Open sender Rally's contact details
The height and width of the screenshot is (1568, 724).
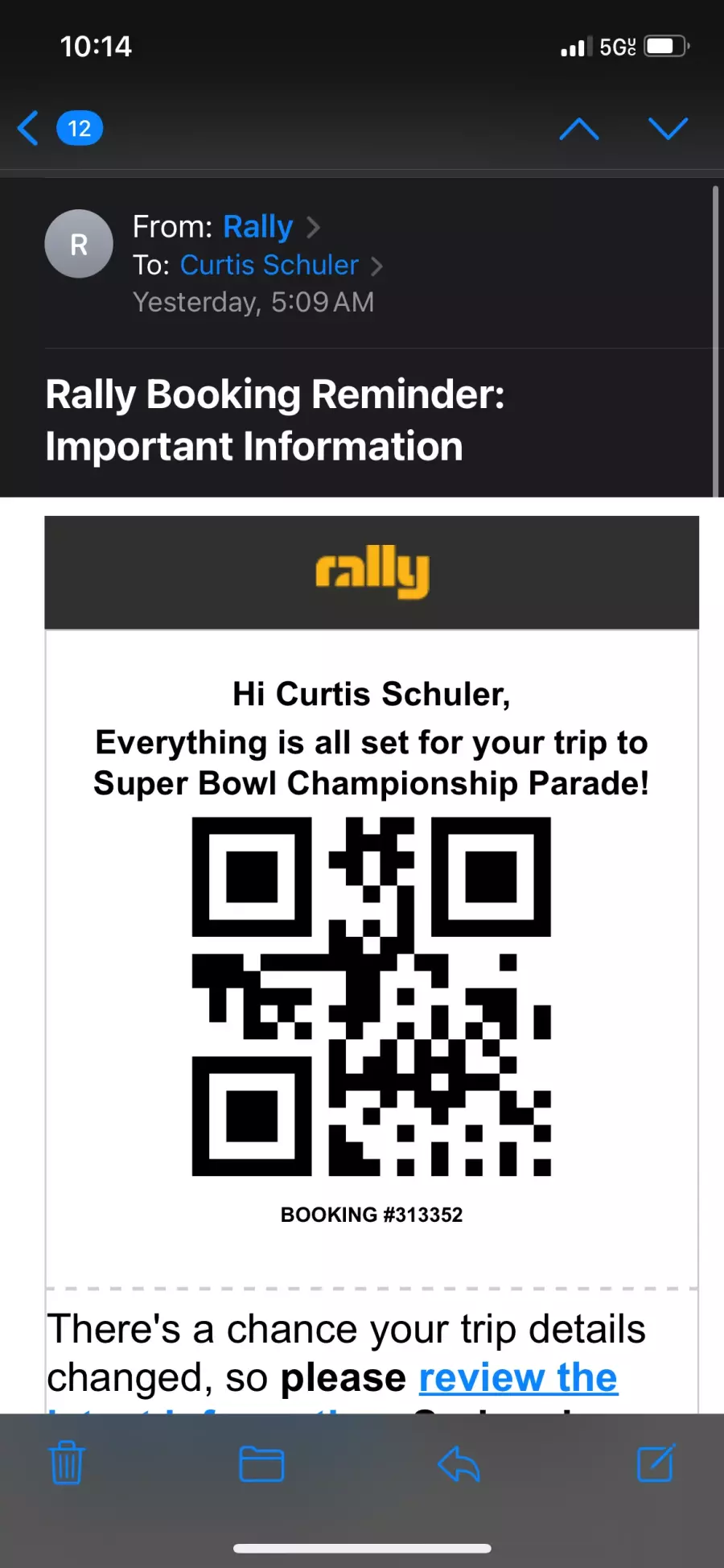(258, 227)
